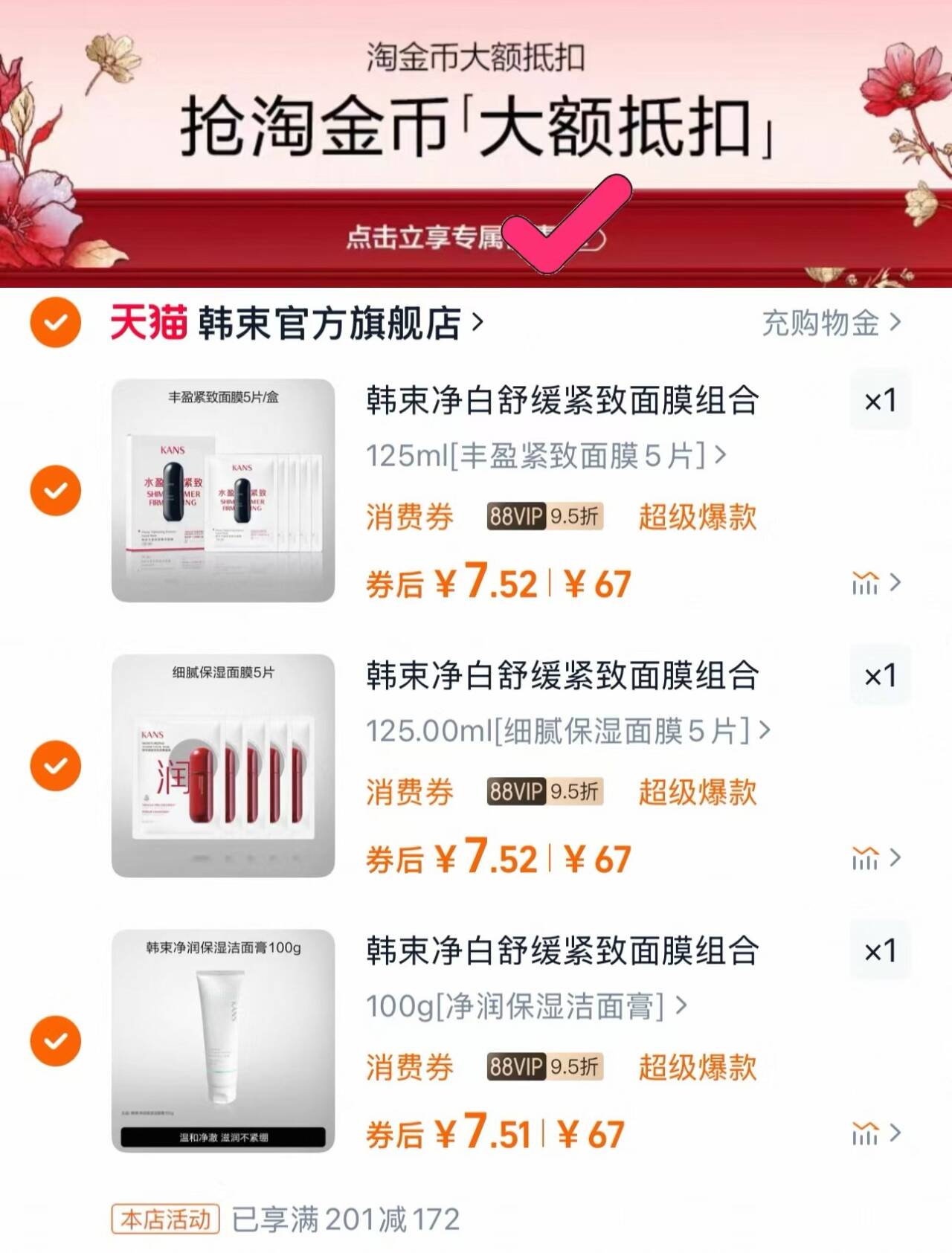Open the 韩束净润保湿洁面膏100g product image
Screen dimensions: 952x1253
point(223,1041)
